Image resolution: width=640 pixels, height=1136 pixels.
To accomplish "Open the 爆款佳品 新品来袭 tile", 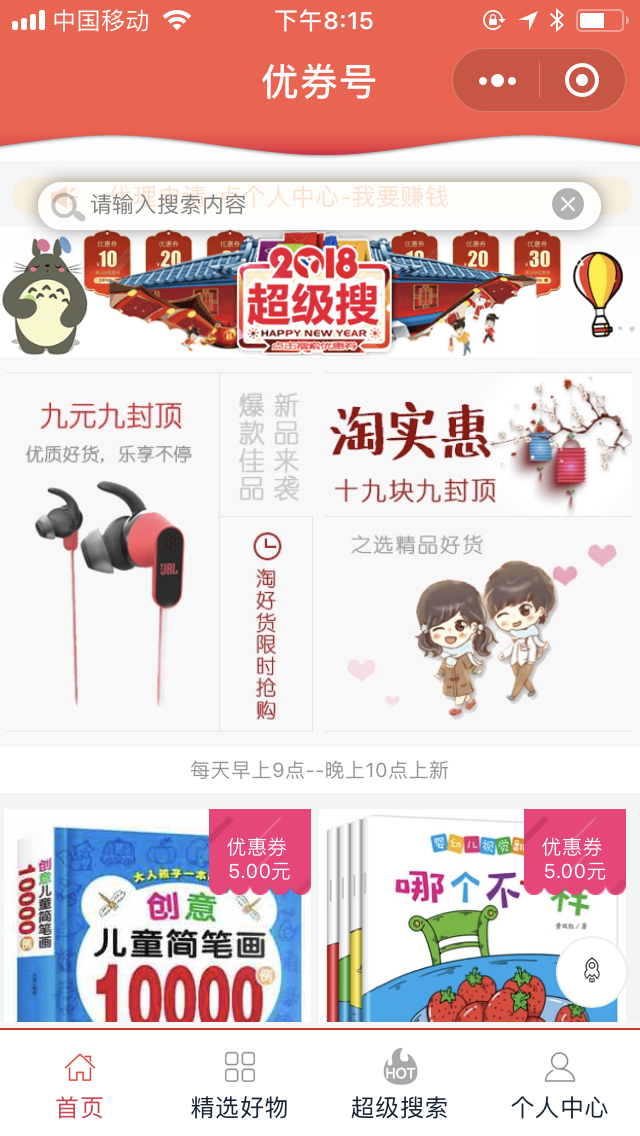I will tap(267, 444).
